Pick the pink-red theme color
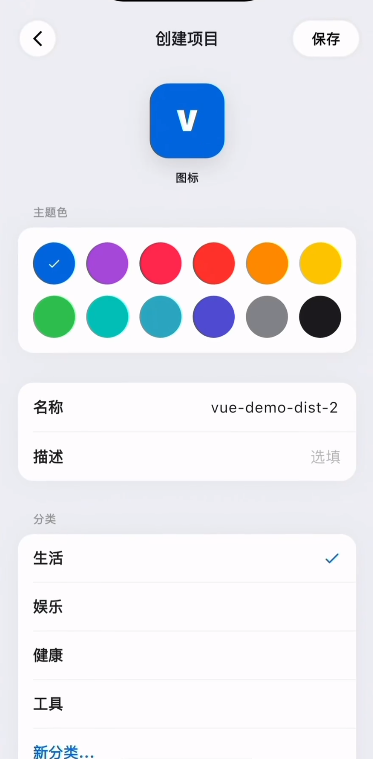Screen dimensions: 373x759 (161, 263)
